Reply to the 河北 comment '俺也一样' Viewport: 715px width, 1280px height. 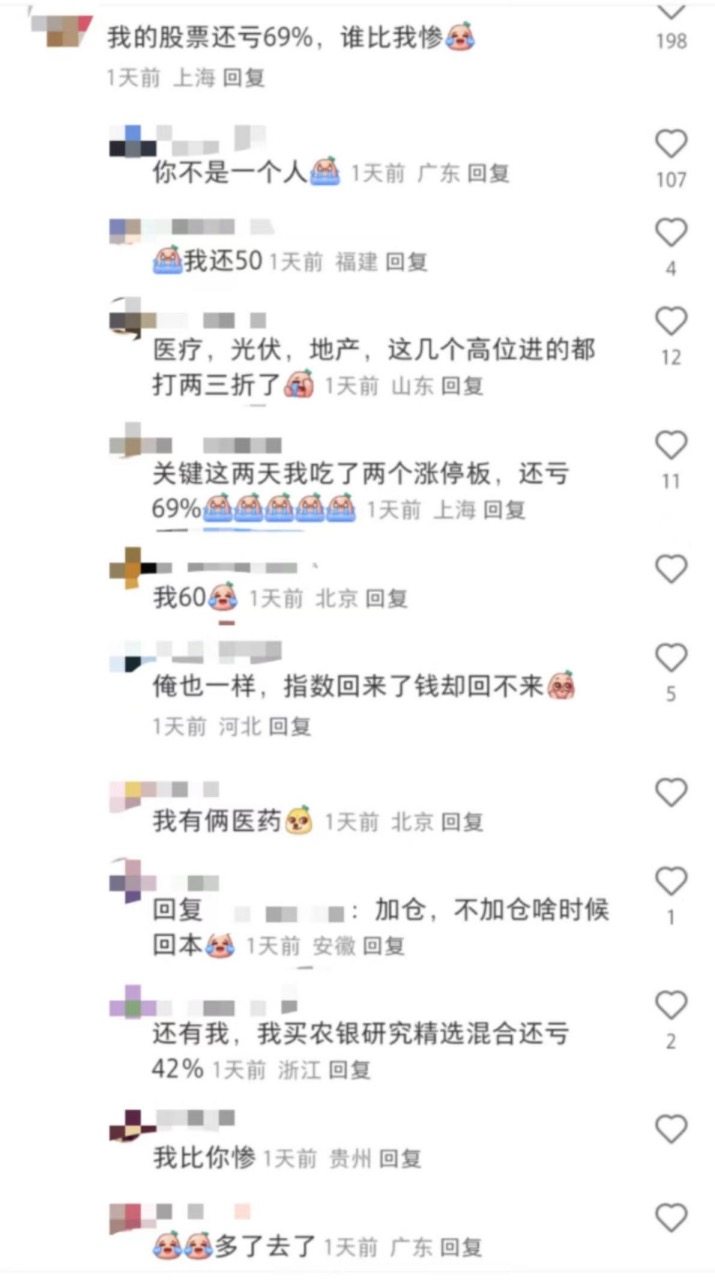coord(290,727)
